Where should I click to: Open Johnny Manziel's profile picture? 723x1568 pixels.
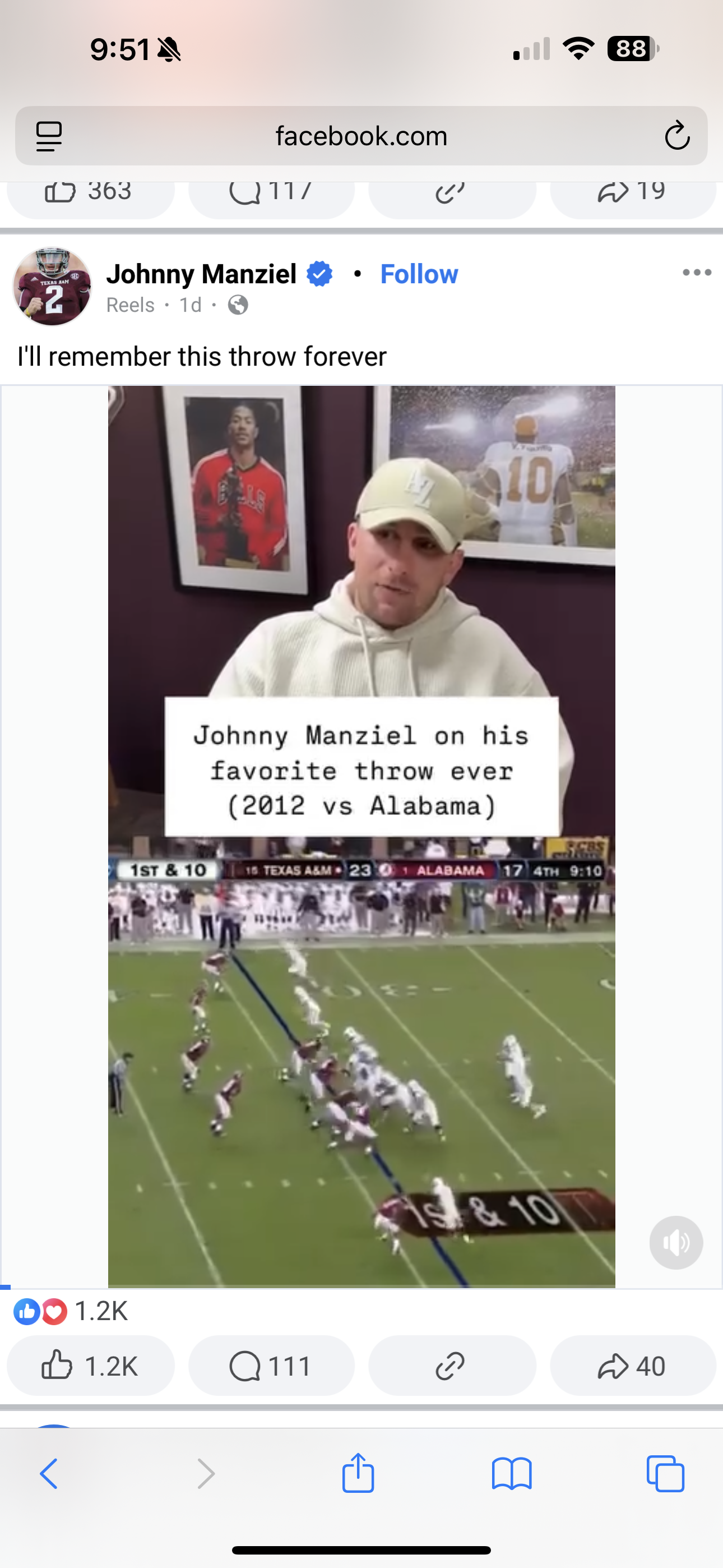click(x=52, y=286)
